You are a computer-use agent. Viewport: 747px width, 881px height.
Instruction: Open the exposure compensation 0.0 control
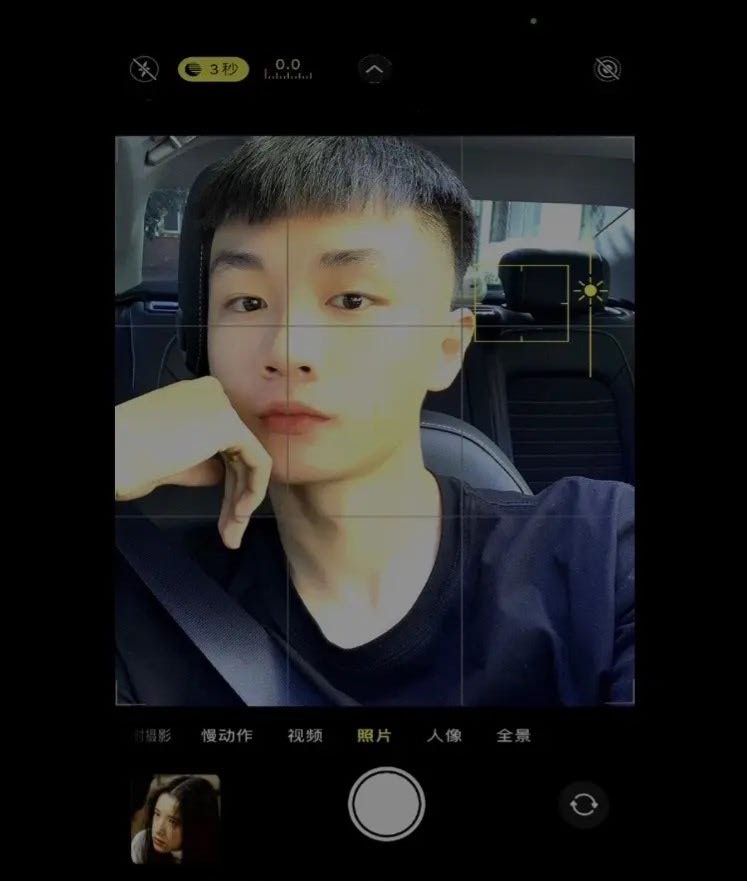(288, 69)
